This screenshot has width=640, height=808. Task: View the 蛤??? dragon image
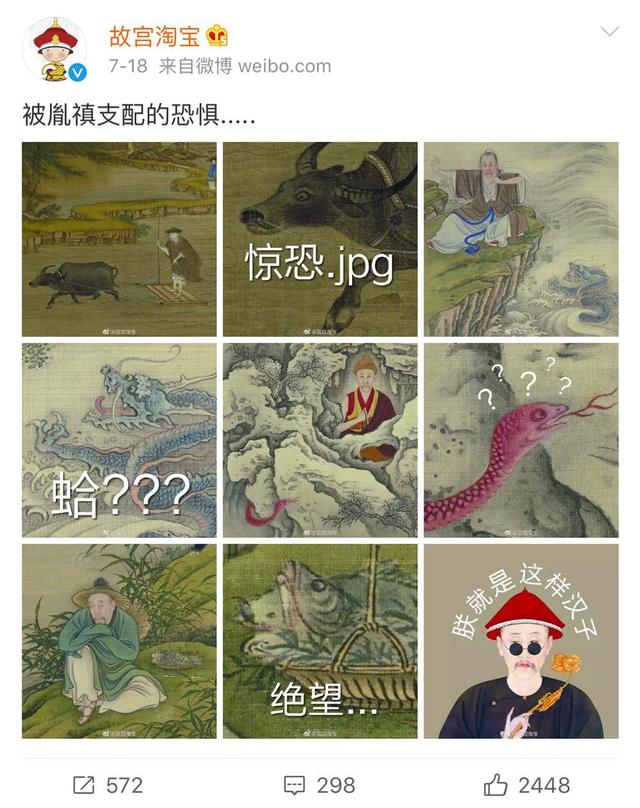(119, 440)
